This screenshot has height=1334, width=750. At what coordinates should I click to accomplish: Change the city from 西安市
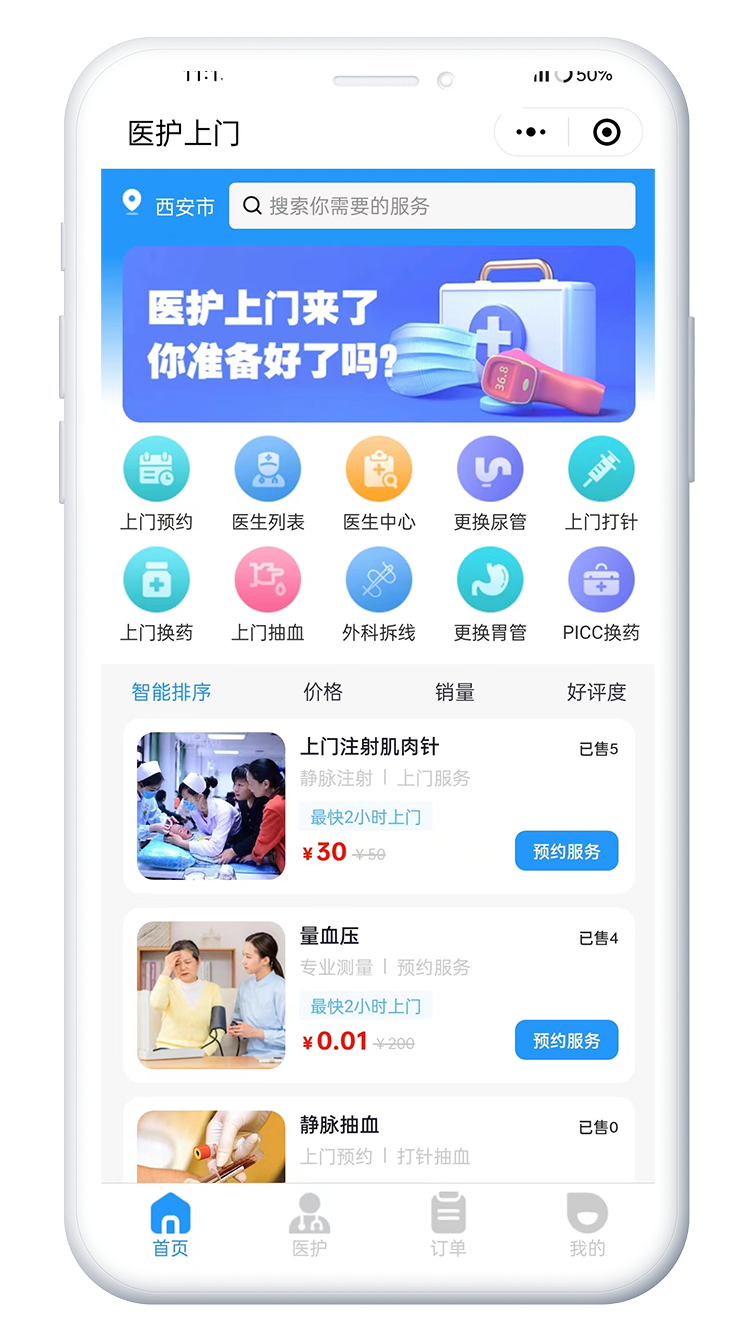pyautogui.click(x=169, y=206)
